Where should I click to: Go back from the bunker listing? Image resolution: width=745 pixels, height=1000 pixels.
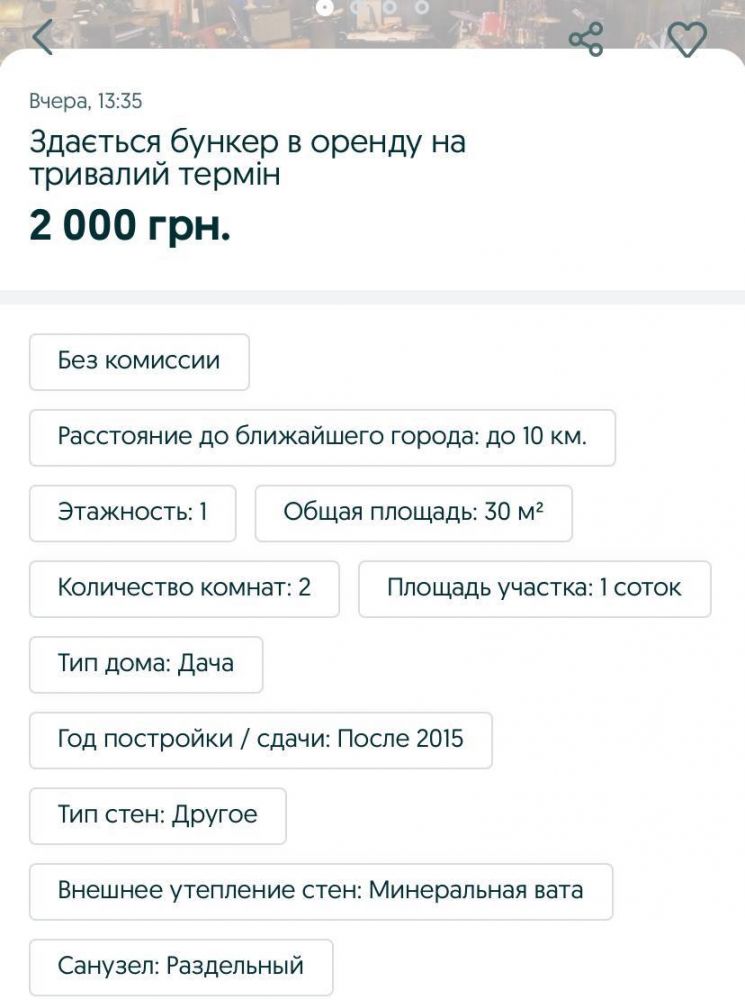coord(43,38)
